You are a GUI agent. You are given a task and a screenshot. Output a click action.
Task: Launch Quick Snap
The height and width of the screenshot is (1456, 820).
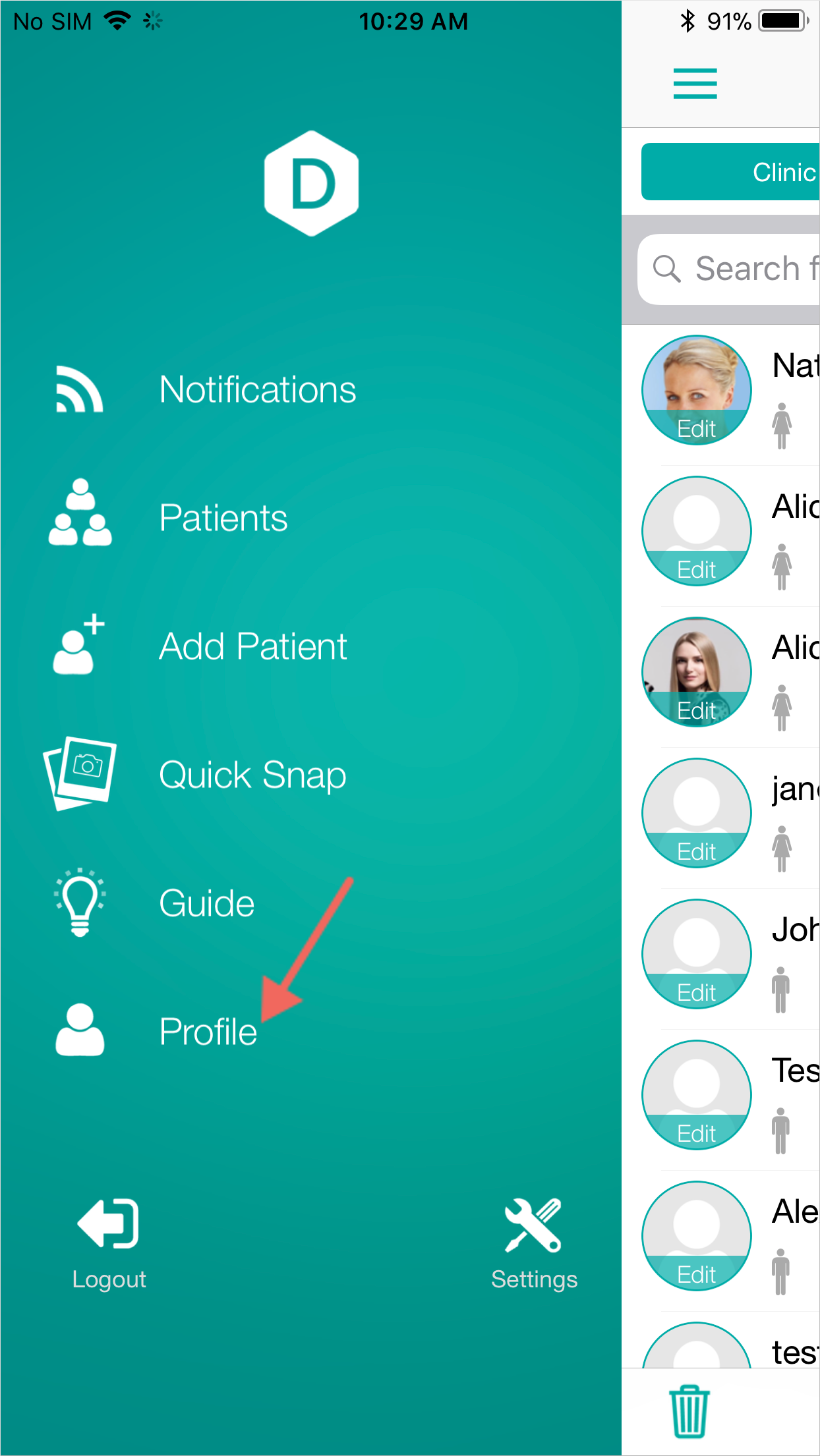[252, 775]
